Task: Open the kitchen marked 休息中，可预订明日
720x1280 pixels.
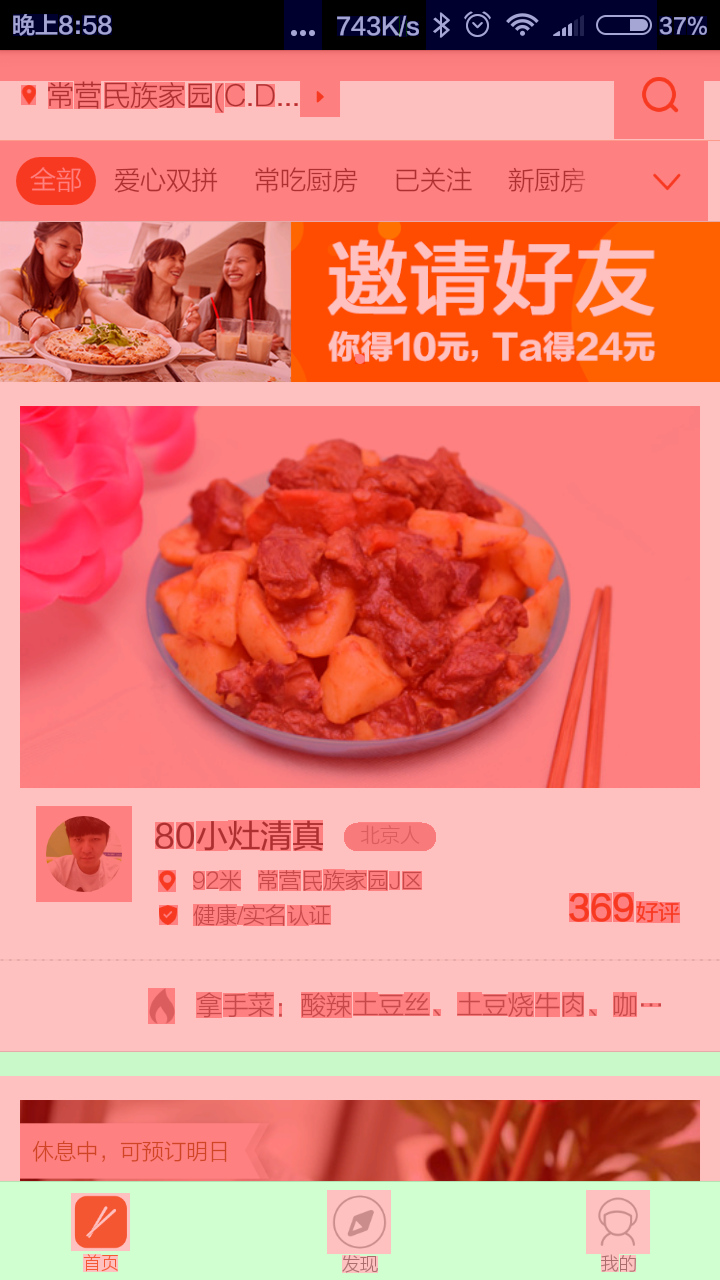Action: click(360, 1140)
